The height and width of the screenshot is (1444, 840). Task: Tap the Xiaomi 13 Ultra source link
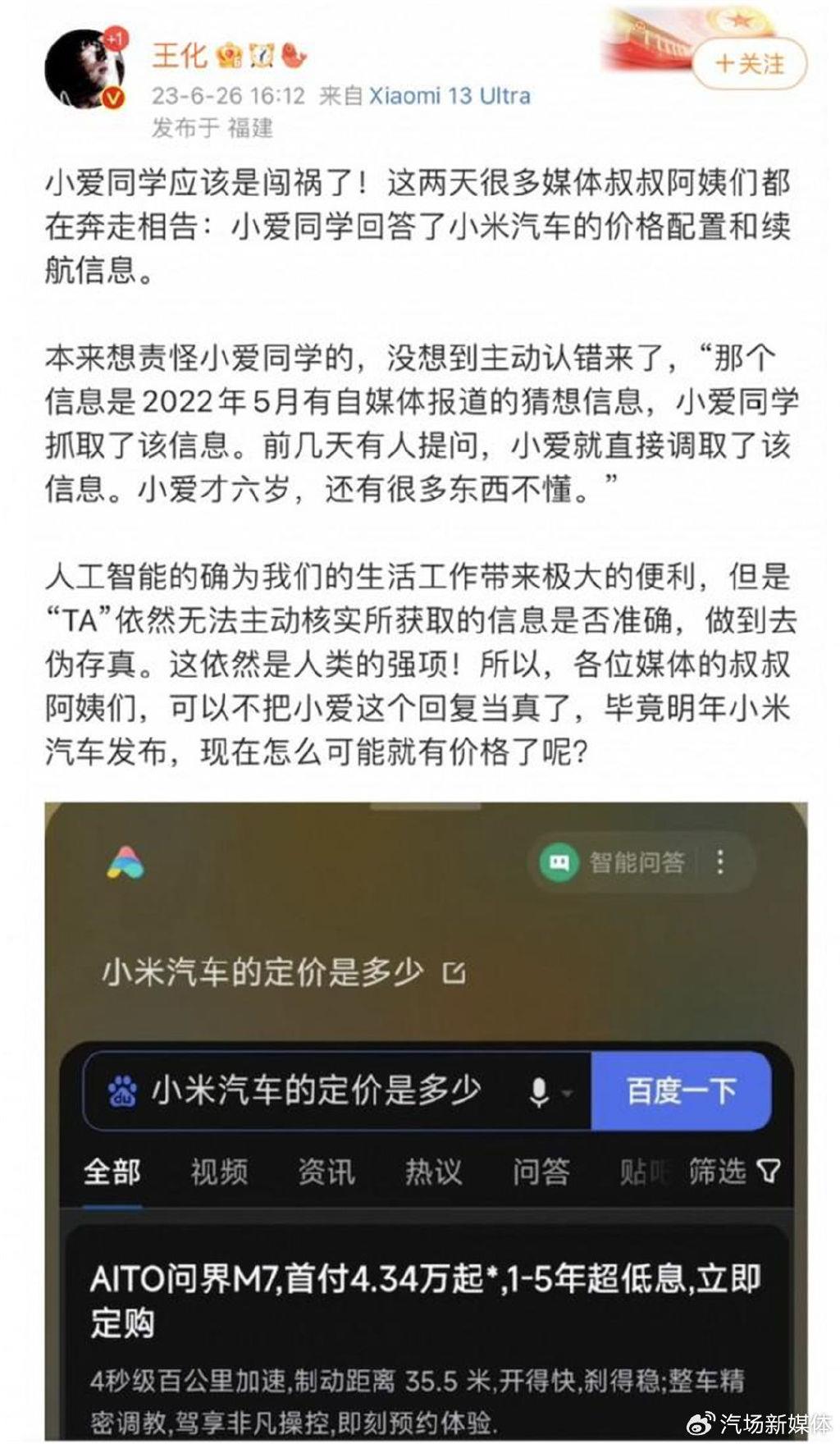pyautogui.click(x=449, y=96)
